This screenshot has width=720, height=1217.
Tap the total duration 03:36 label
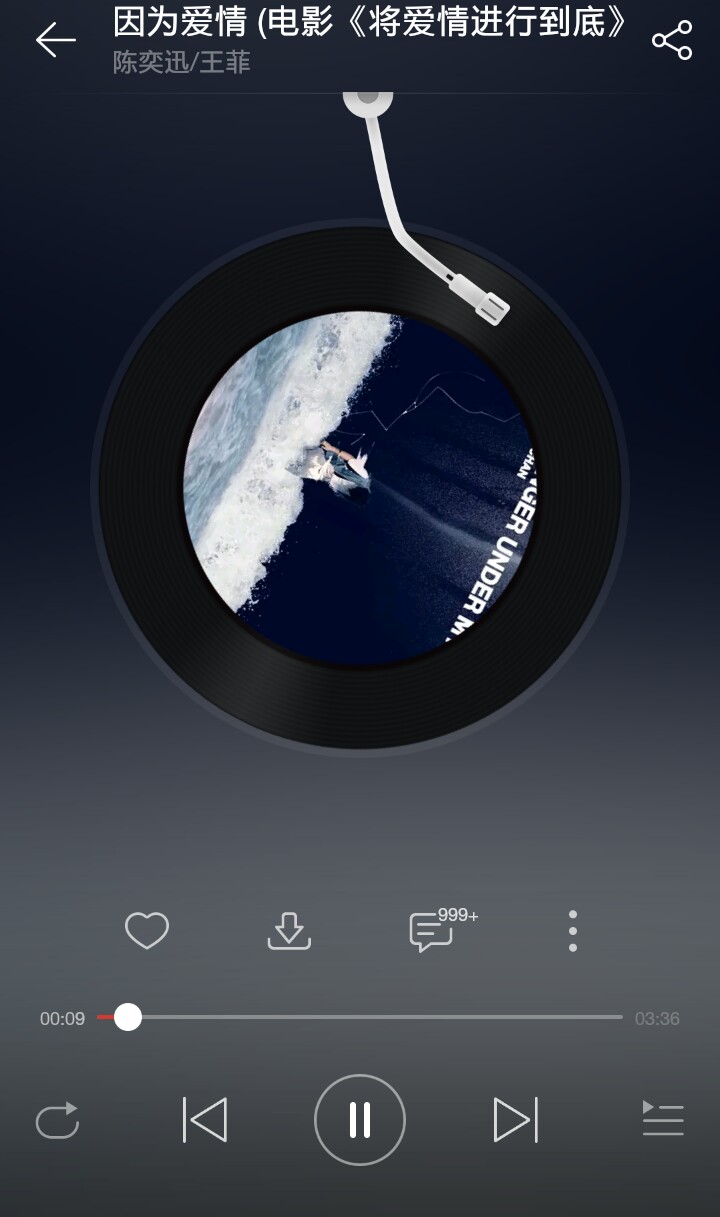click(657, 1017)
